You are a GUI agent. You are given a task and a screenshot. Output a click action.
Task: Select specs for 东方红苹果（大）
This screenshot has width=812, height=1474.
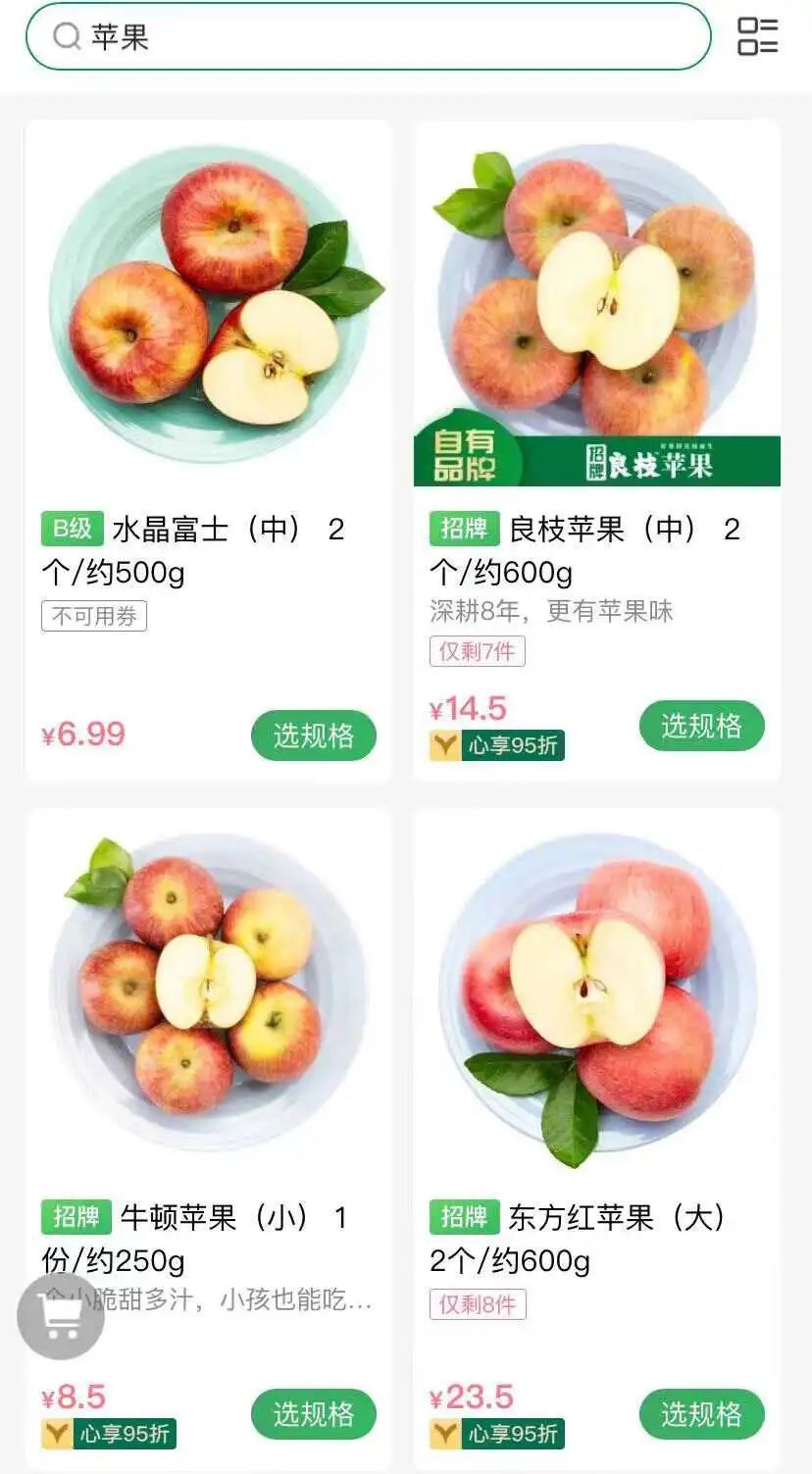(x=701, y=1414)
